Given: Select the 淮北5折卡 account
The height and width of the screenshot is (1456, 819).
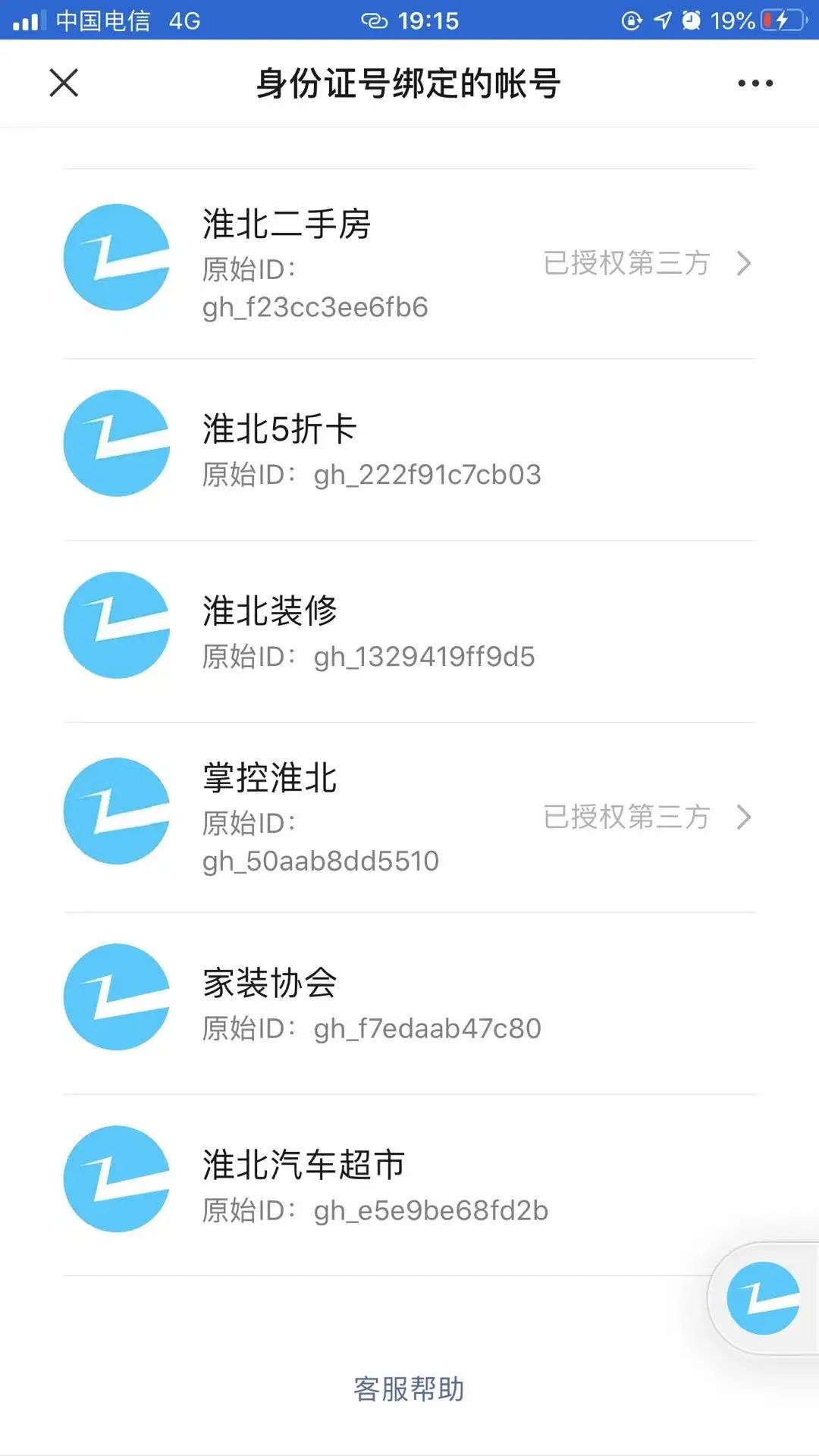Looking at the screenshot, I should click(x=409, y=449).
